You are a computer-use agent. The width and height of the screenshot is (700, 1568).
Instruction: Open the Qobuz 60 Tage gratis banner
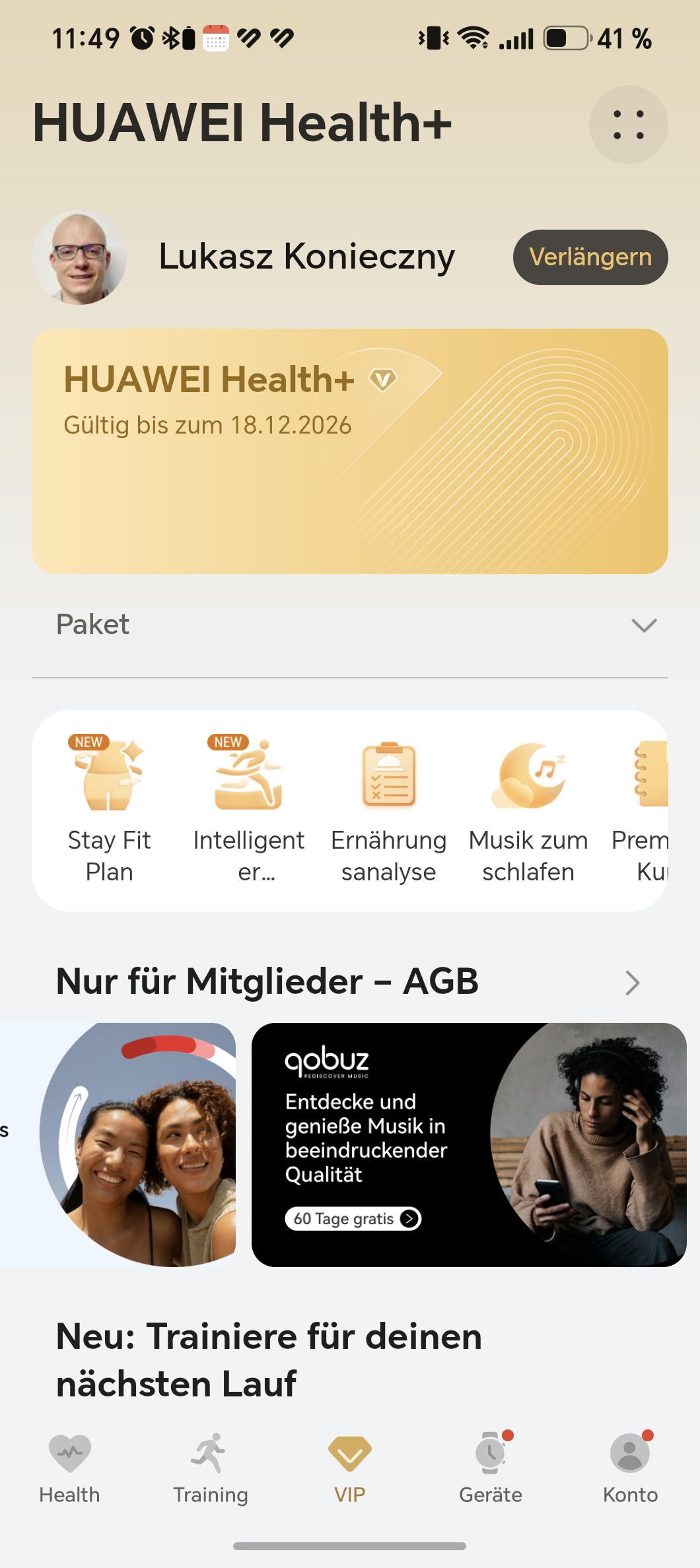[469, 1145]
